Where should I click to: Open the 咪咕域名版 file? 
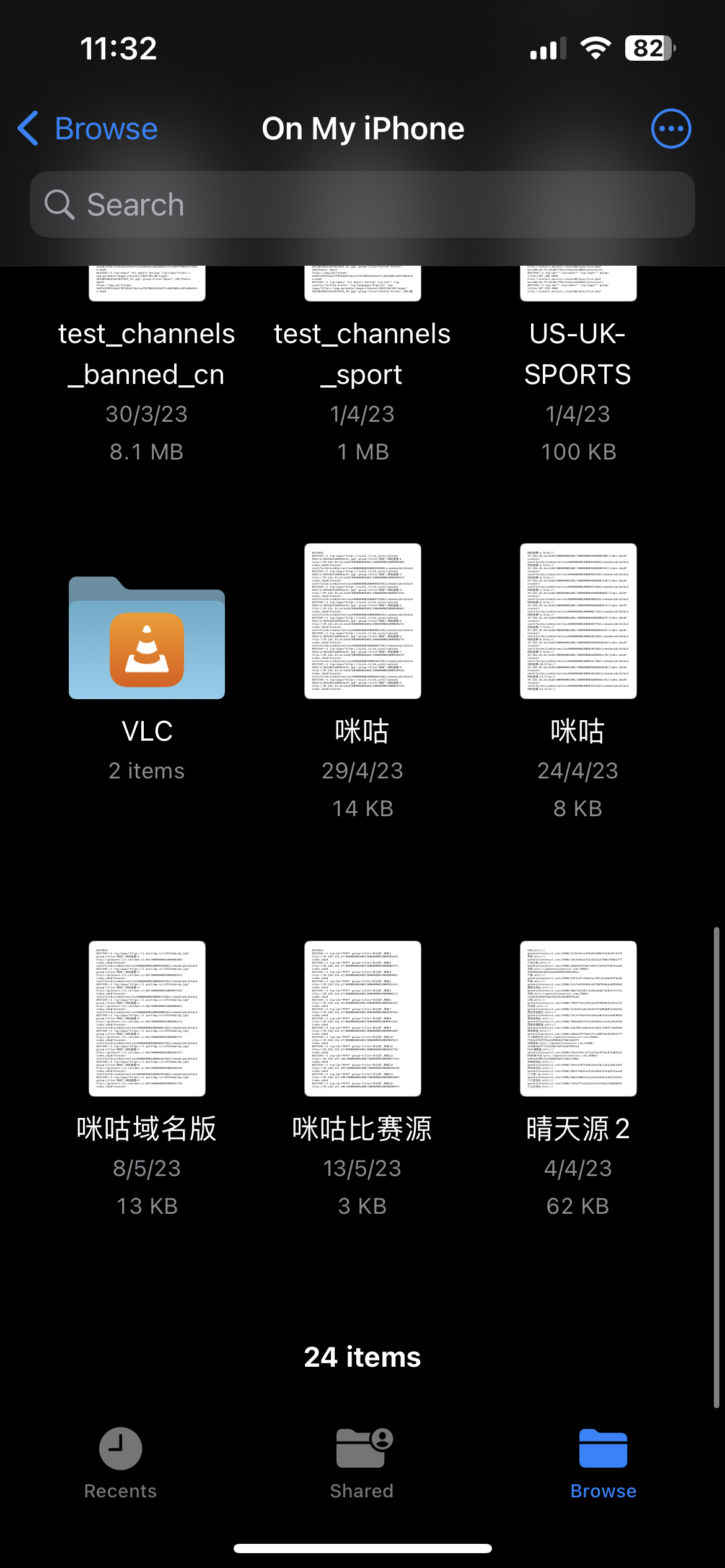click(147, 1019)
